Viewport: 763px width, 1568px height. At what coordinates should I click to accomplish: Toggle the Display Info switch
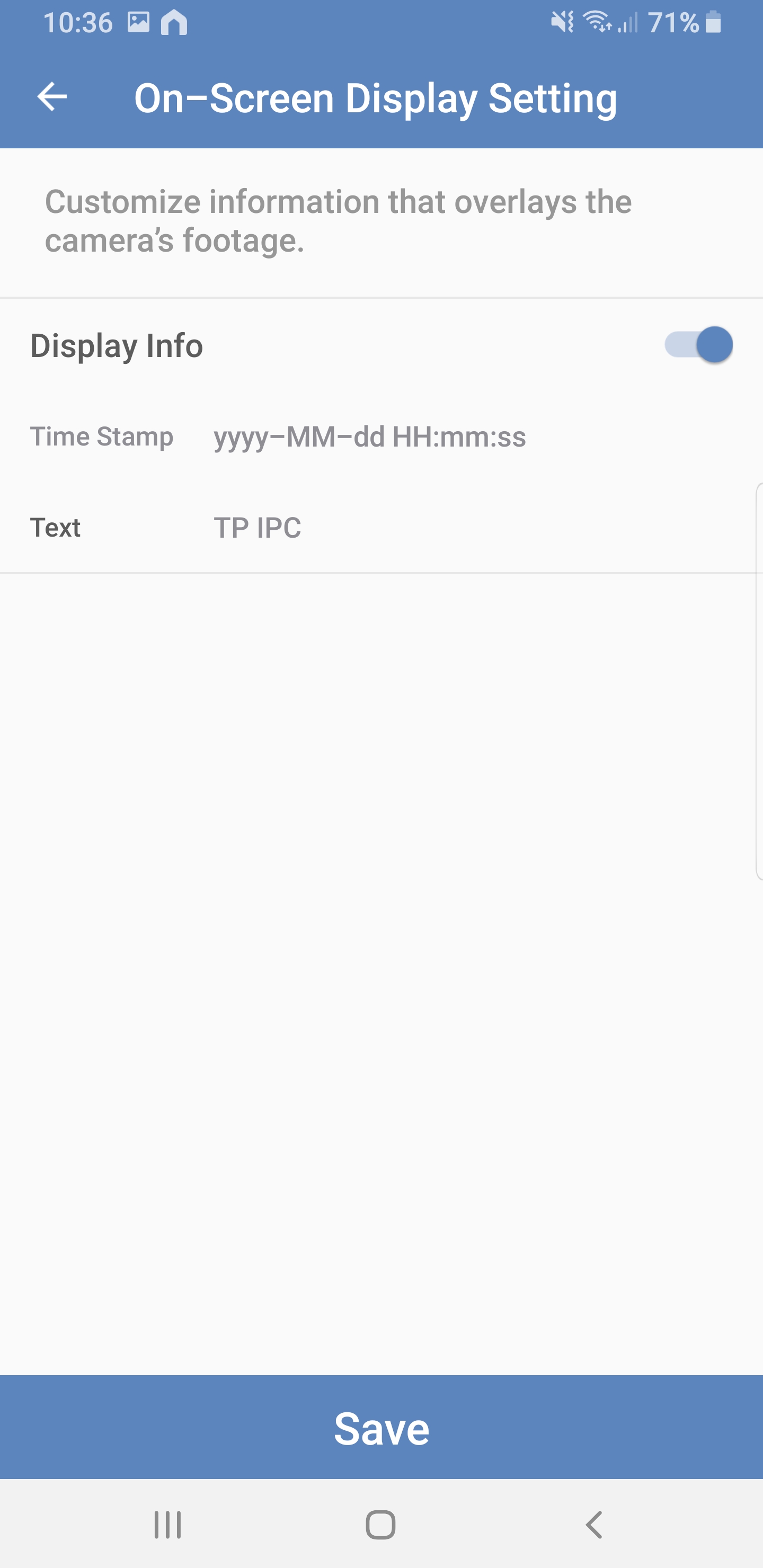698,345
